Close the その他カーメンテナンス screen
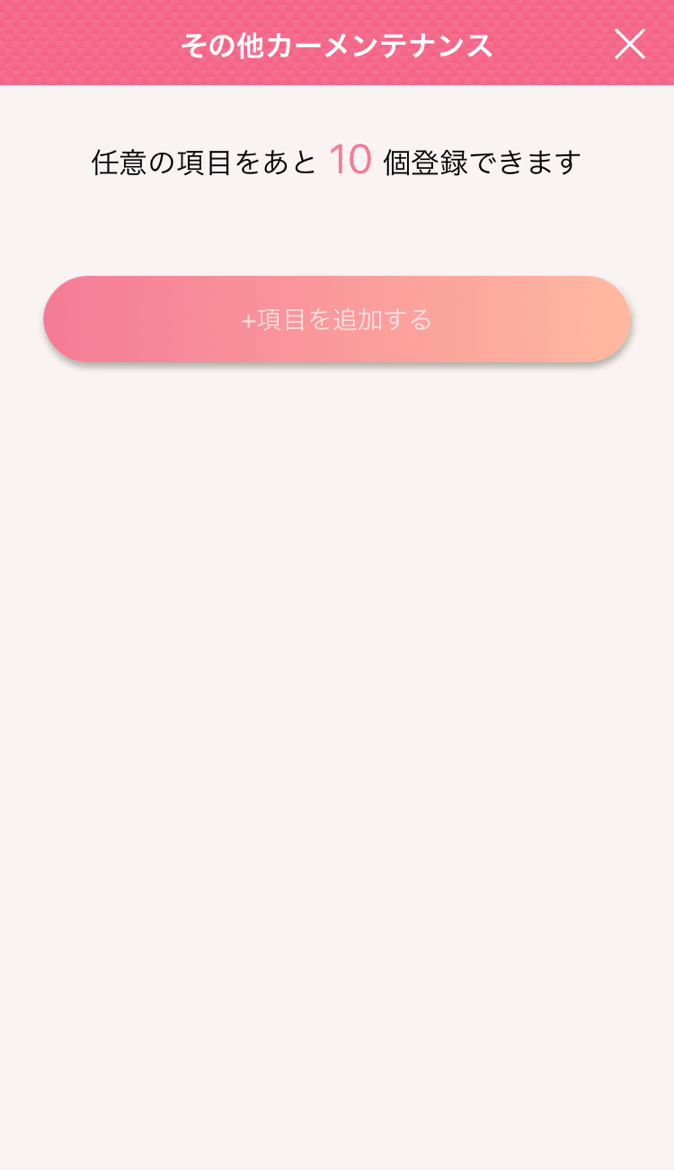This screenshot has width=674, height=1170. pyautogui.click(x=629, y=44)
